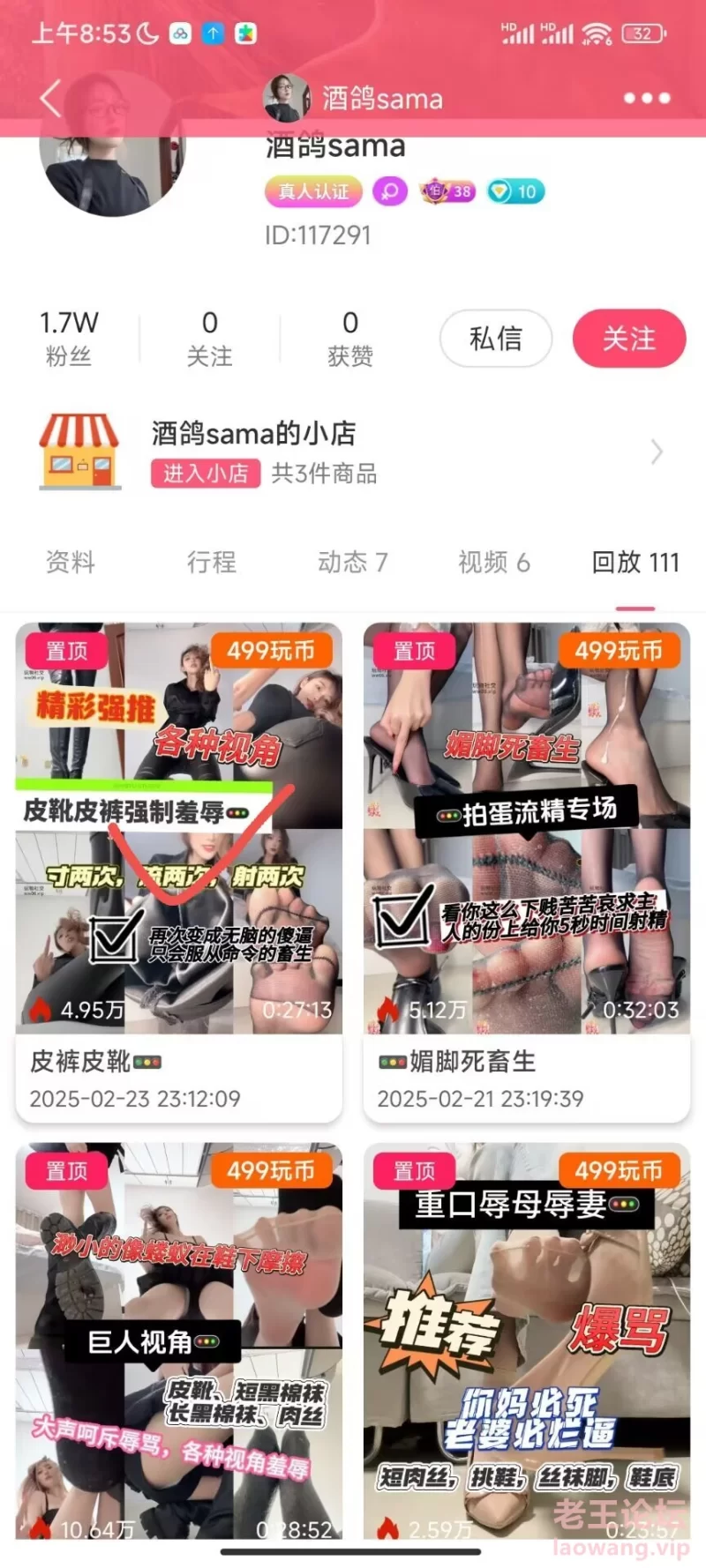Select the 回放 111 tab

[x=635, y=562]
